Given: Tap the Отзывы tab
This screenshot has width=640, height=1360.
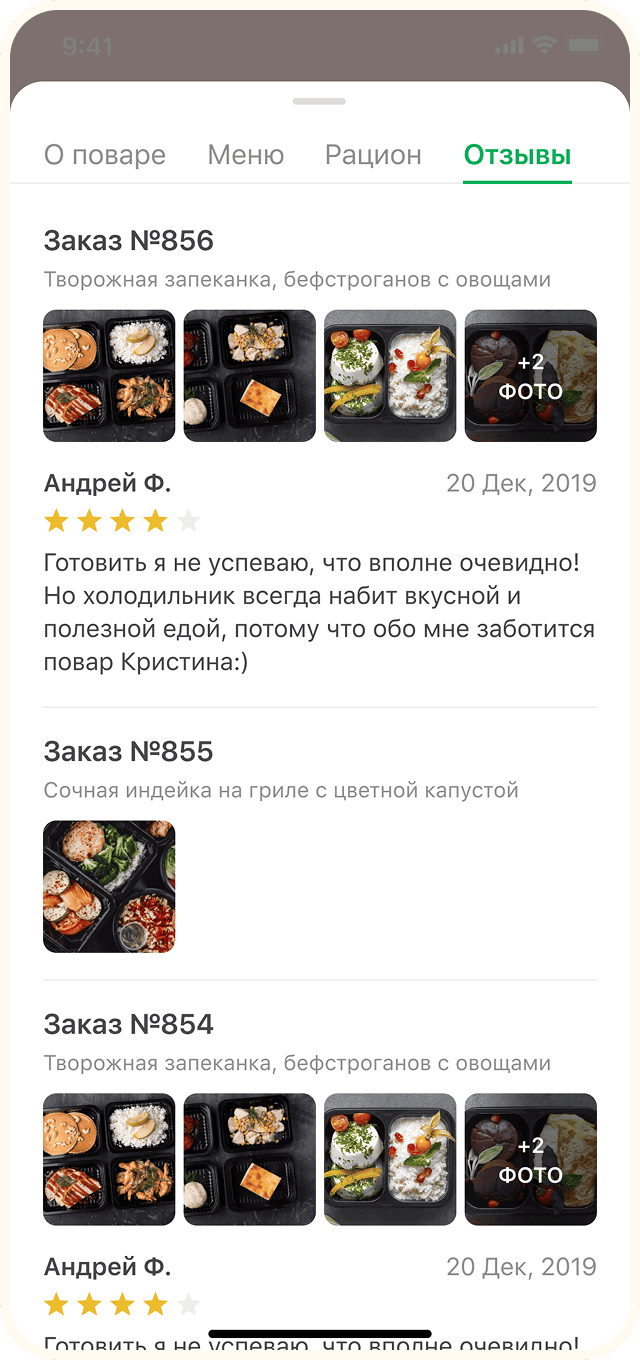Looking at the screenshot, I should click(x=517, y=156).
